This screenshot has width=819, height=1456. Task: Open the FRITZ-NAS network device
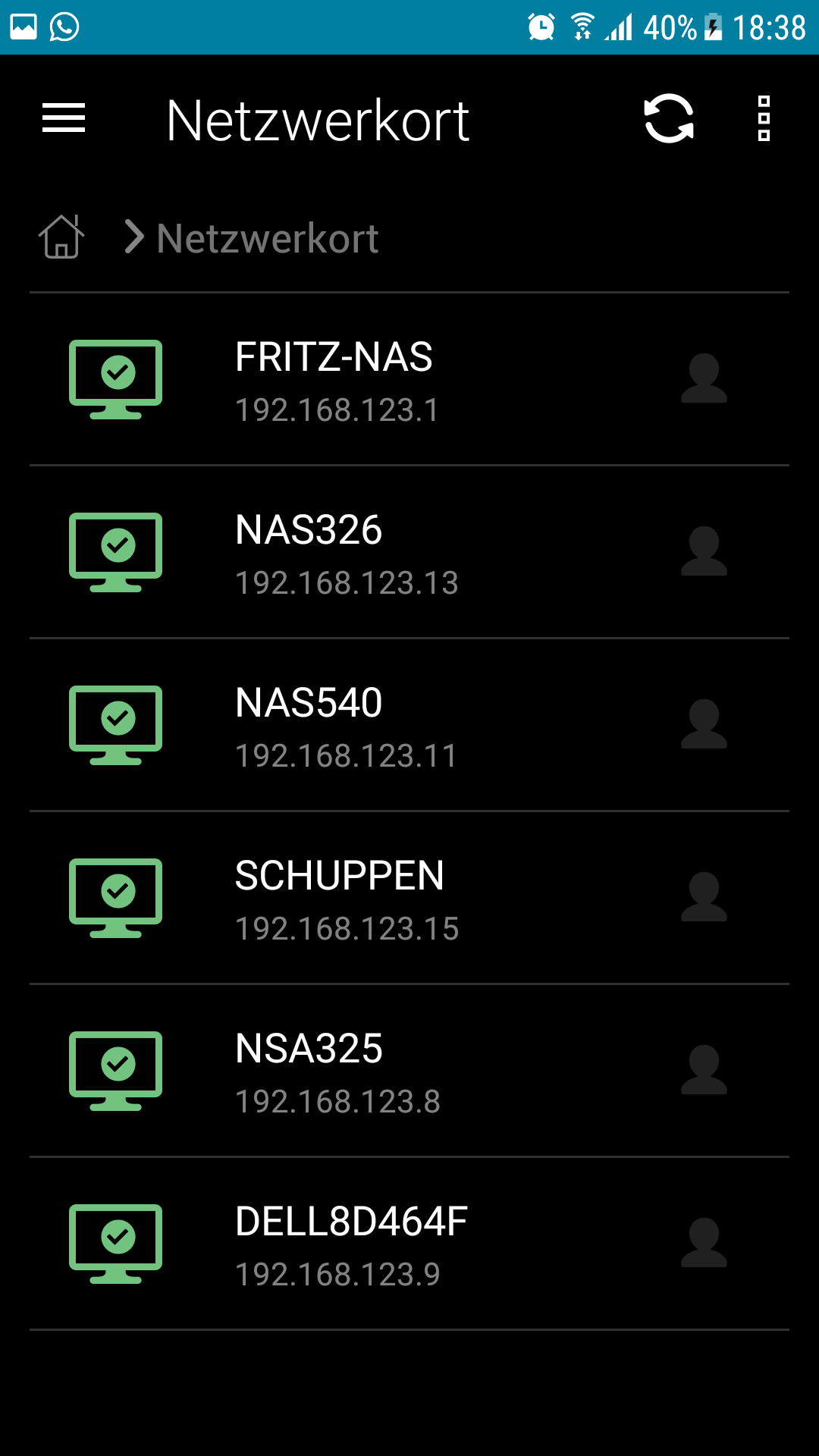tap(409, 379)
